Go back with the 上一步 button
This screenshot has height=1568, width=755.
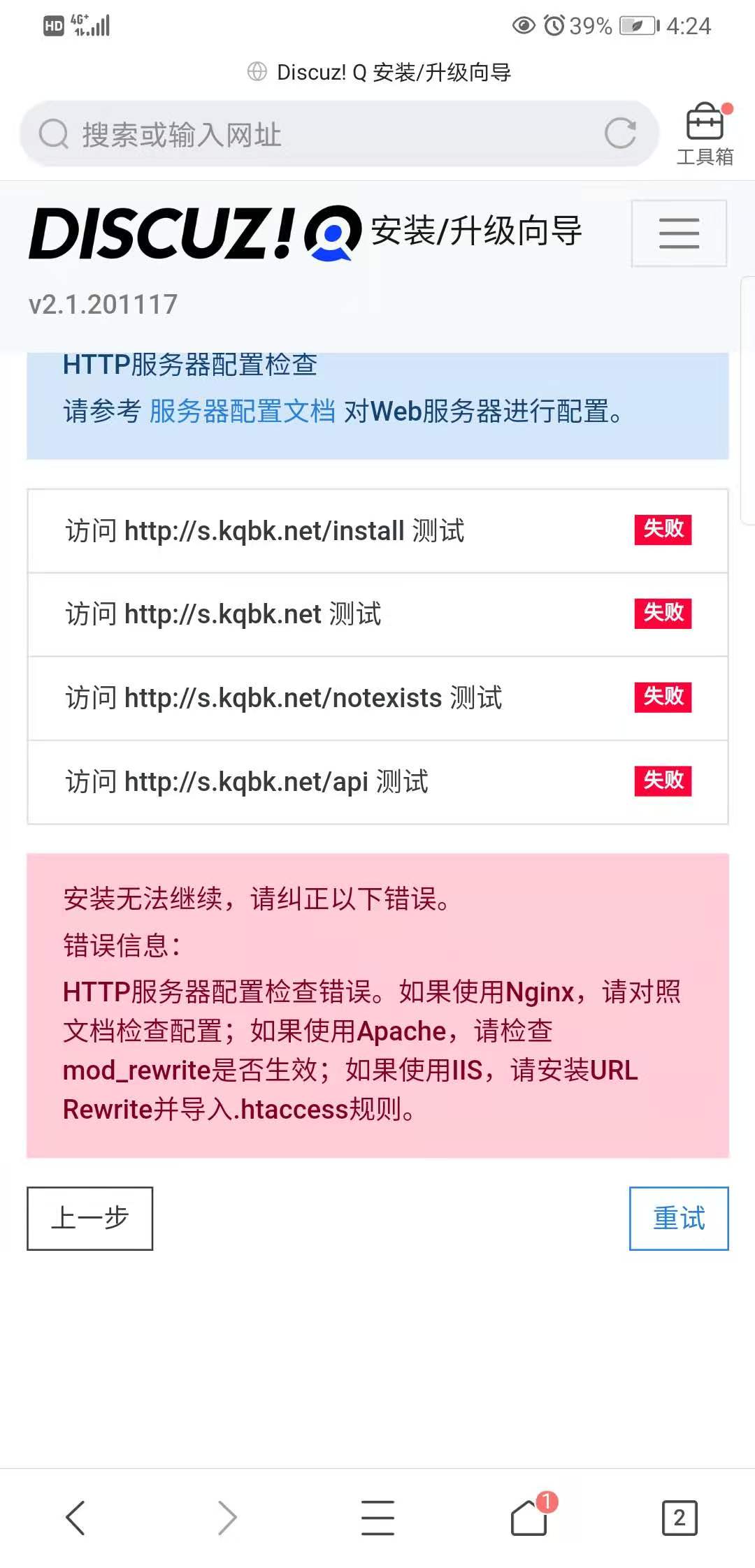(89, 1218)
